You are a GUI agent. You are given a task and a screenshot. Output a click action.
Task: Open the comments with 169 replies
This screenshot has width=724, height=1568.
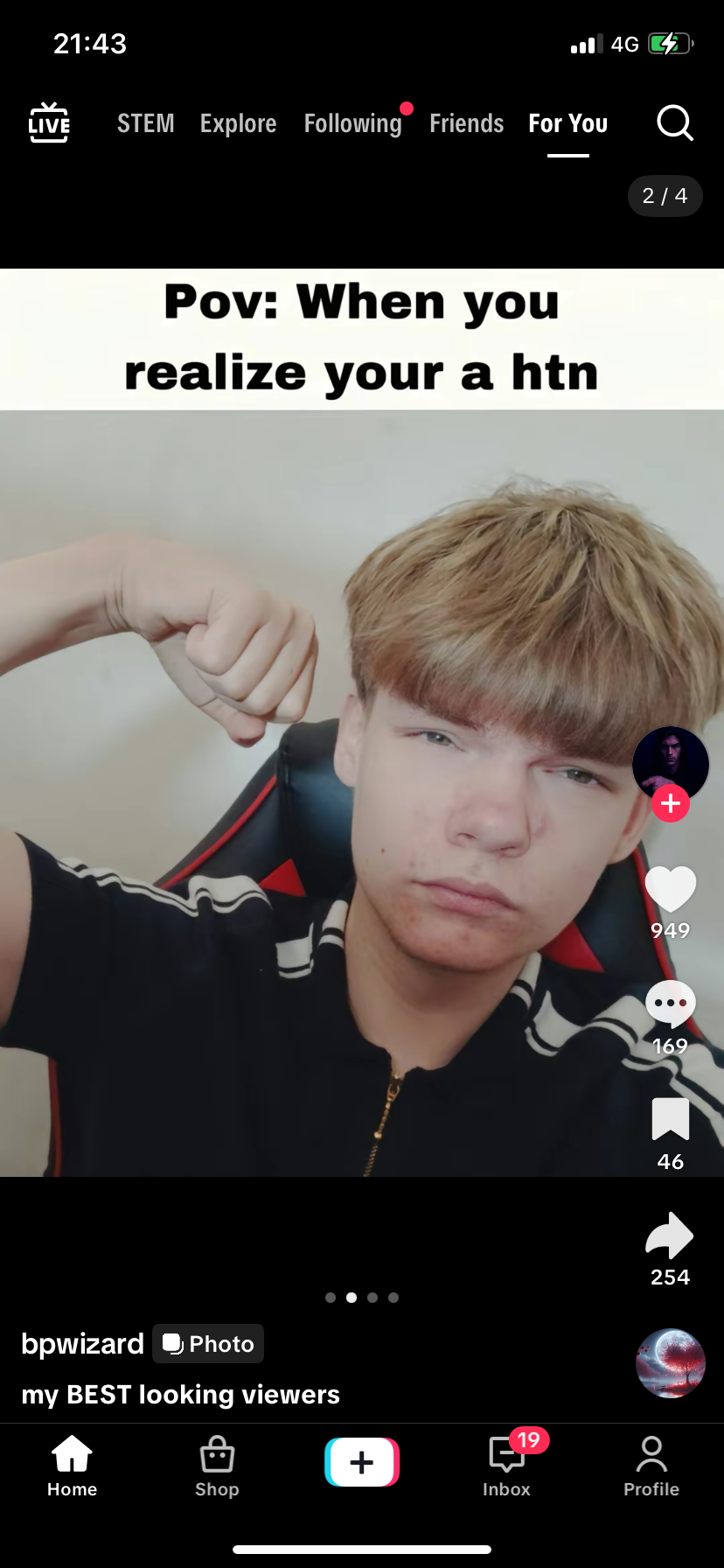tap(671, 1004)
